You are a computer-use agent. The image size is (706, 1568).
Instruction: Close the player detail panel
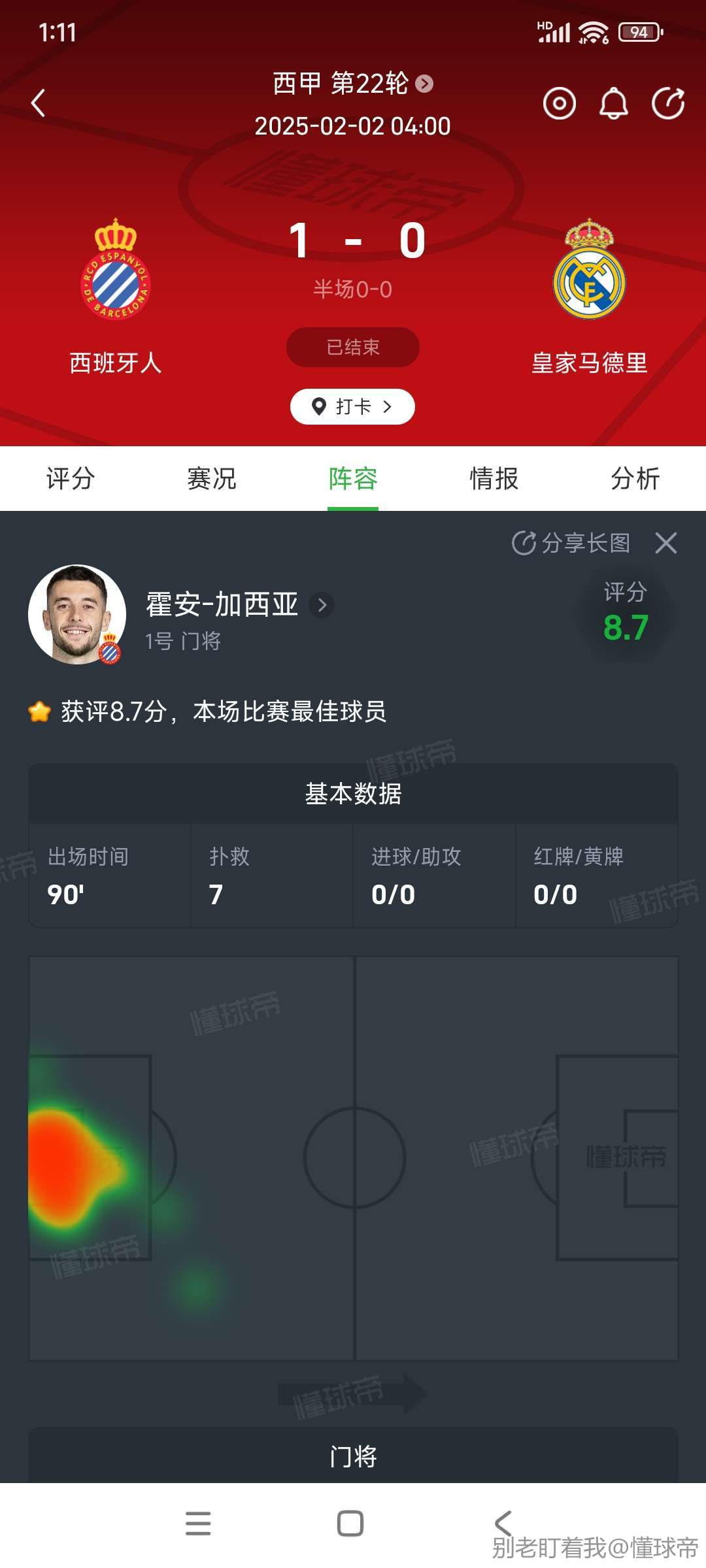666,543
